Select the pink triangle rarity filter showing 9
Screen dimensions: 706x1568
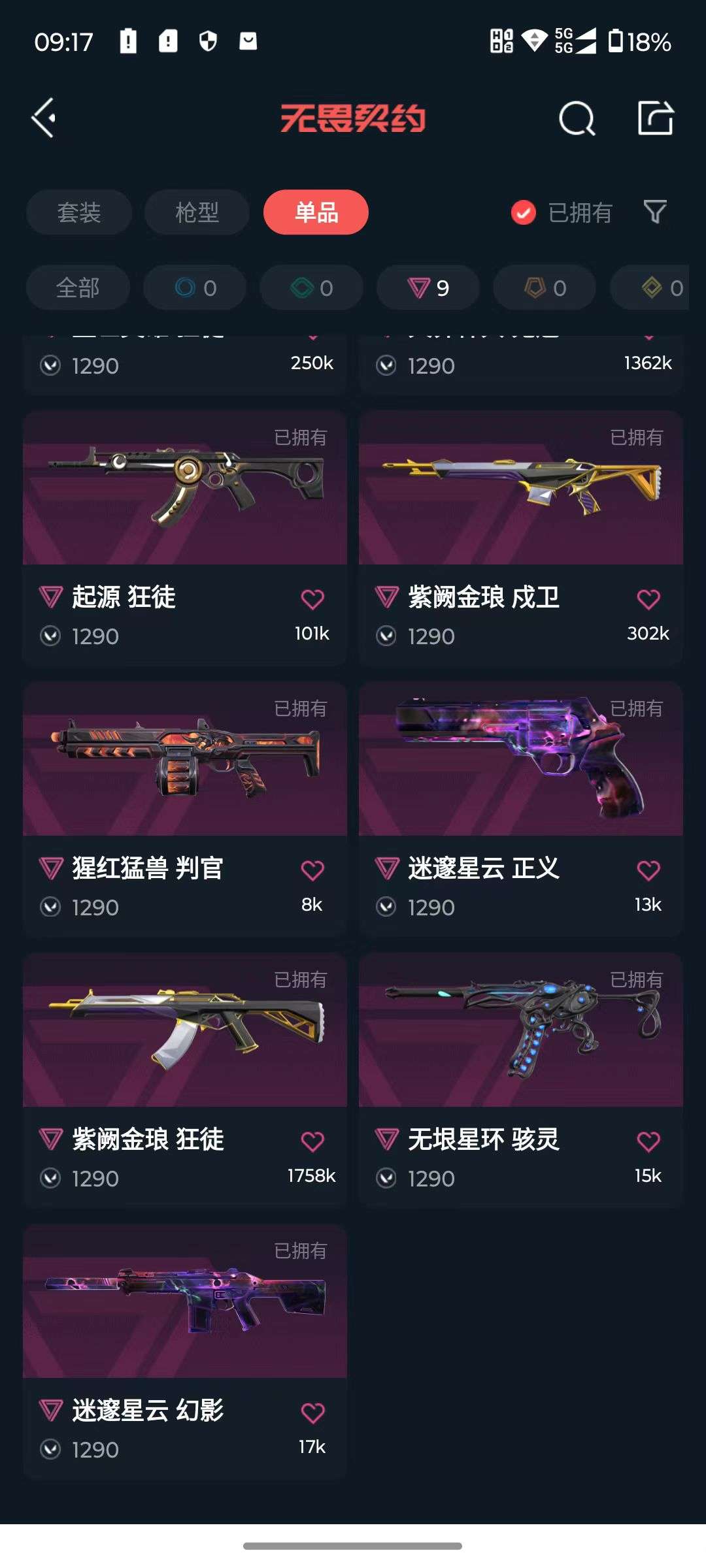point(428,287)
